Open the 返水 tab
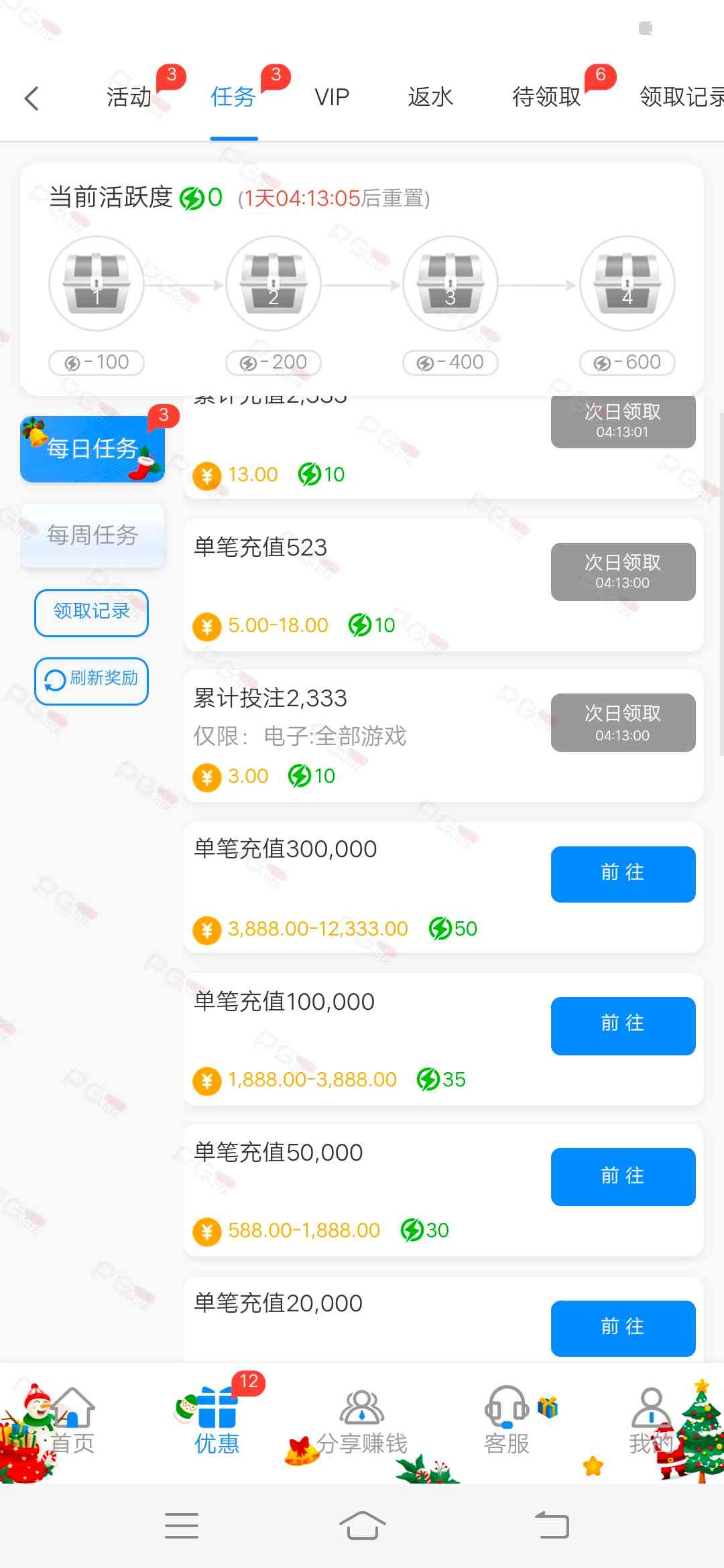 point(430,97)
